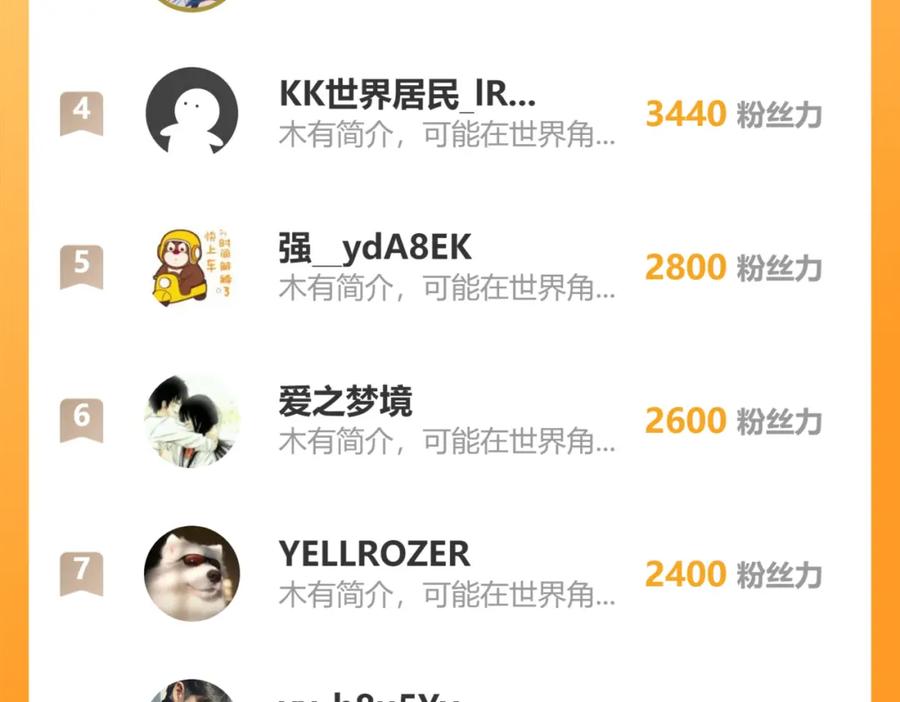This screenshot has width=900, height=702.
Task: Select YELLROZER in the fan list
Action: [374, 555]
